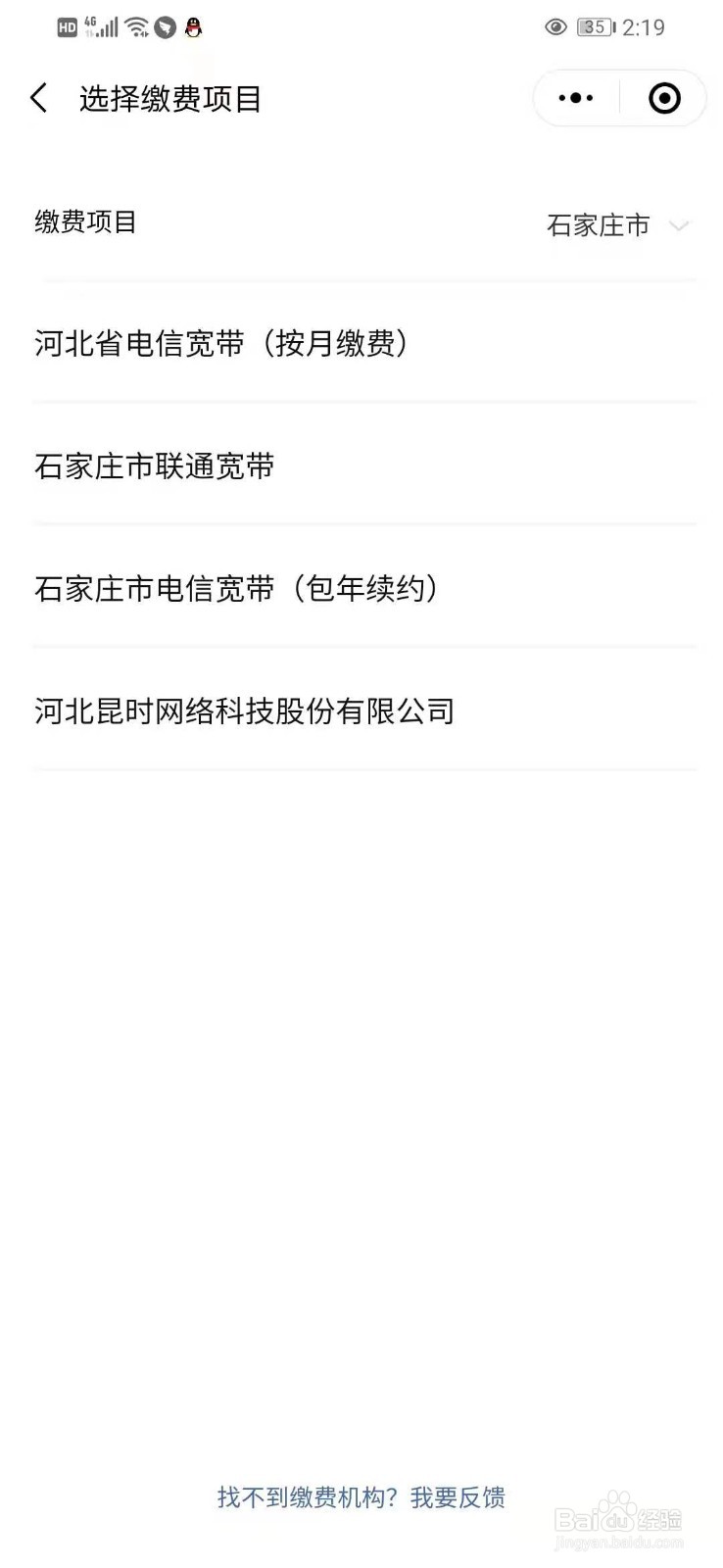
Task: Tap 选择缴费项目 title bar
Action: click(x=171, y=97)
